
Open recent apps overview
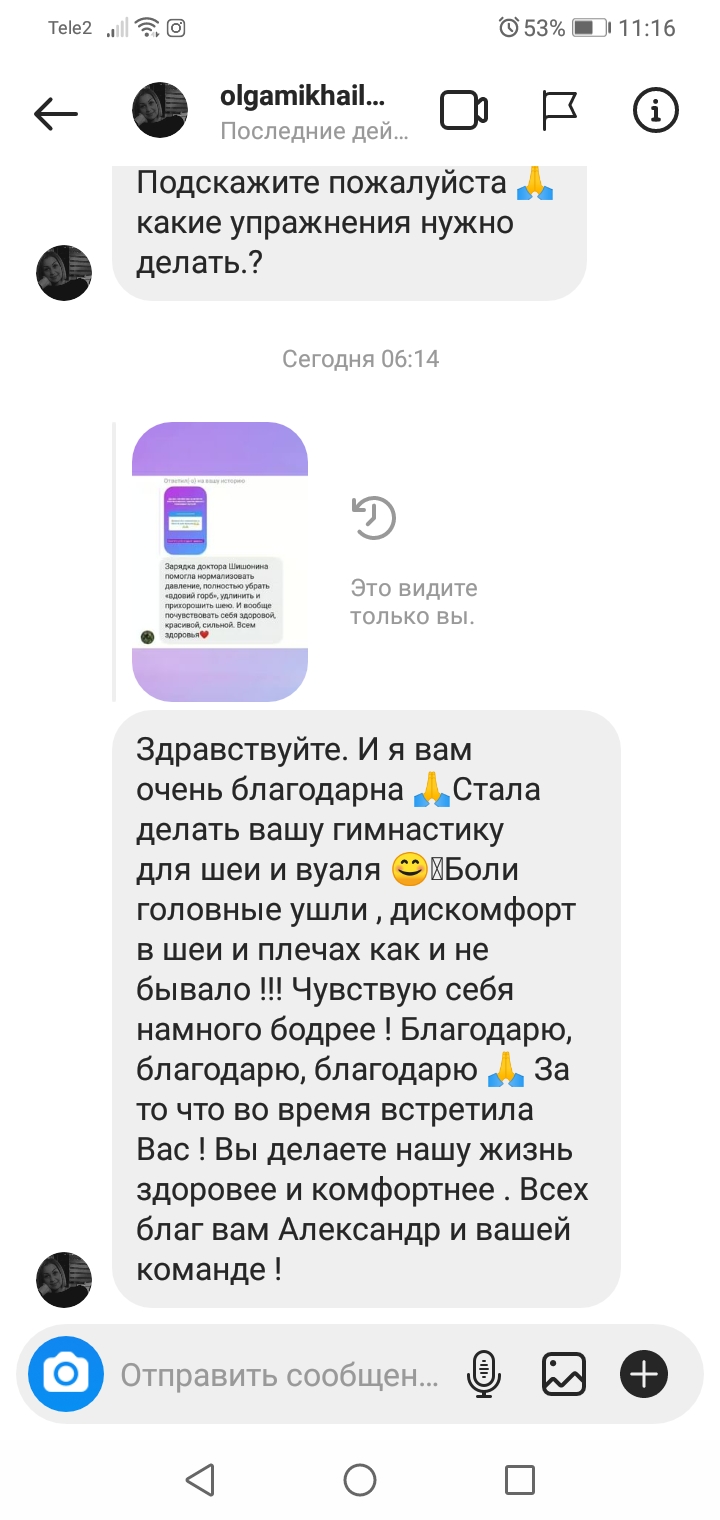coord(519,1479)
